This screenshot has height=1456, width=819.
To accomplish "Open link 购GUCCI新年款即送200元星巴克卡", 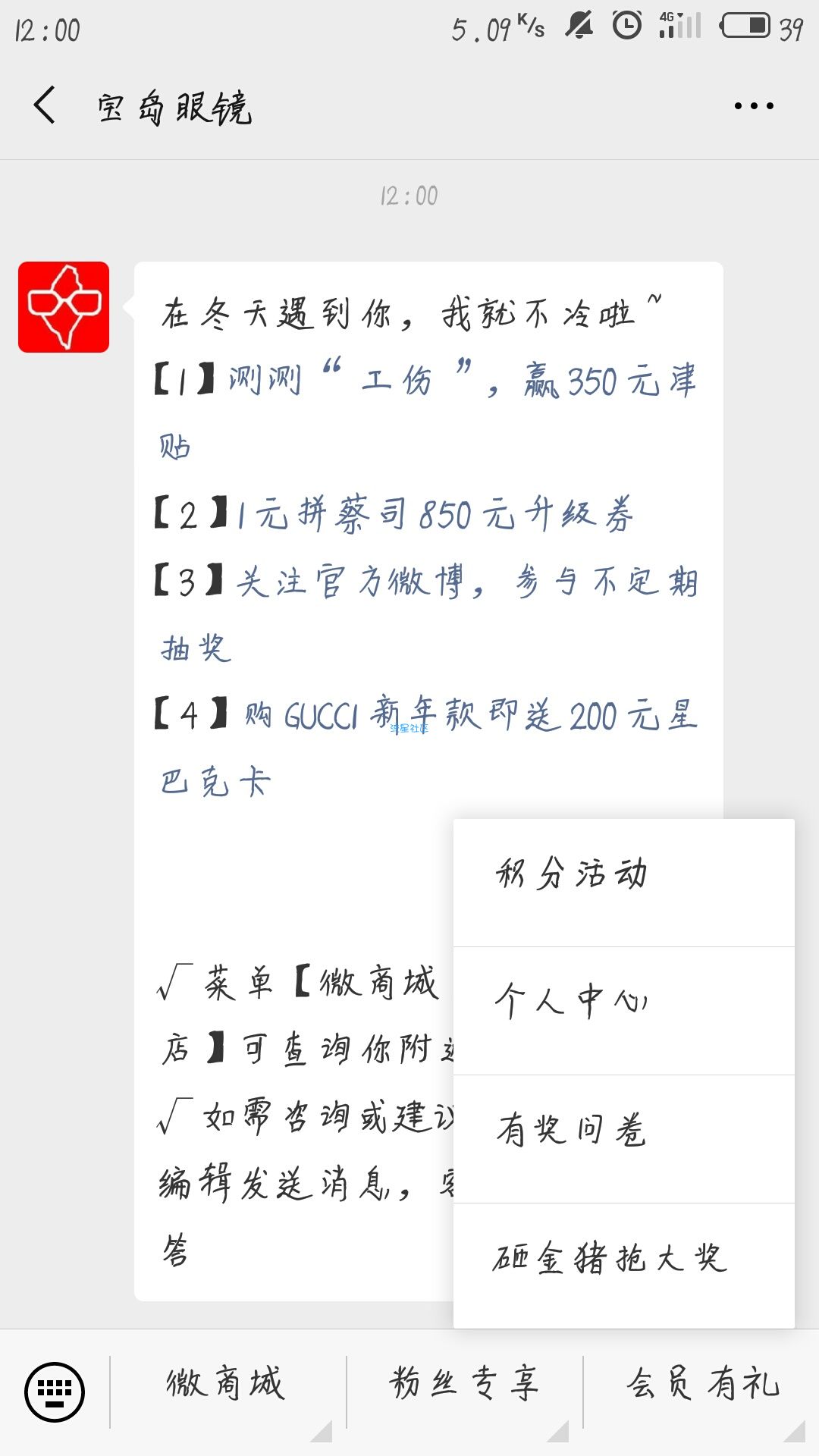I will click(470, 716).
